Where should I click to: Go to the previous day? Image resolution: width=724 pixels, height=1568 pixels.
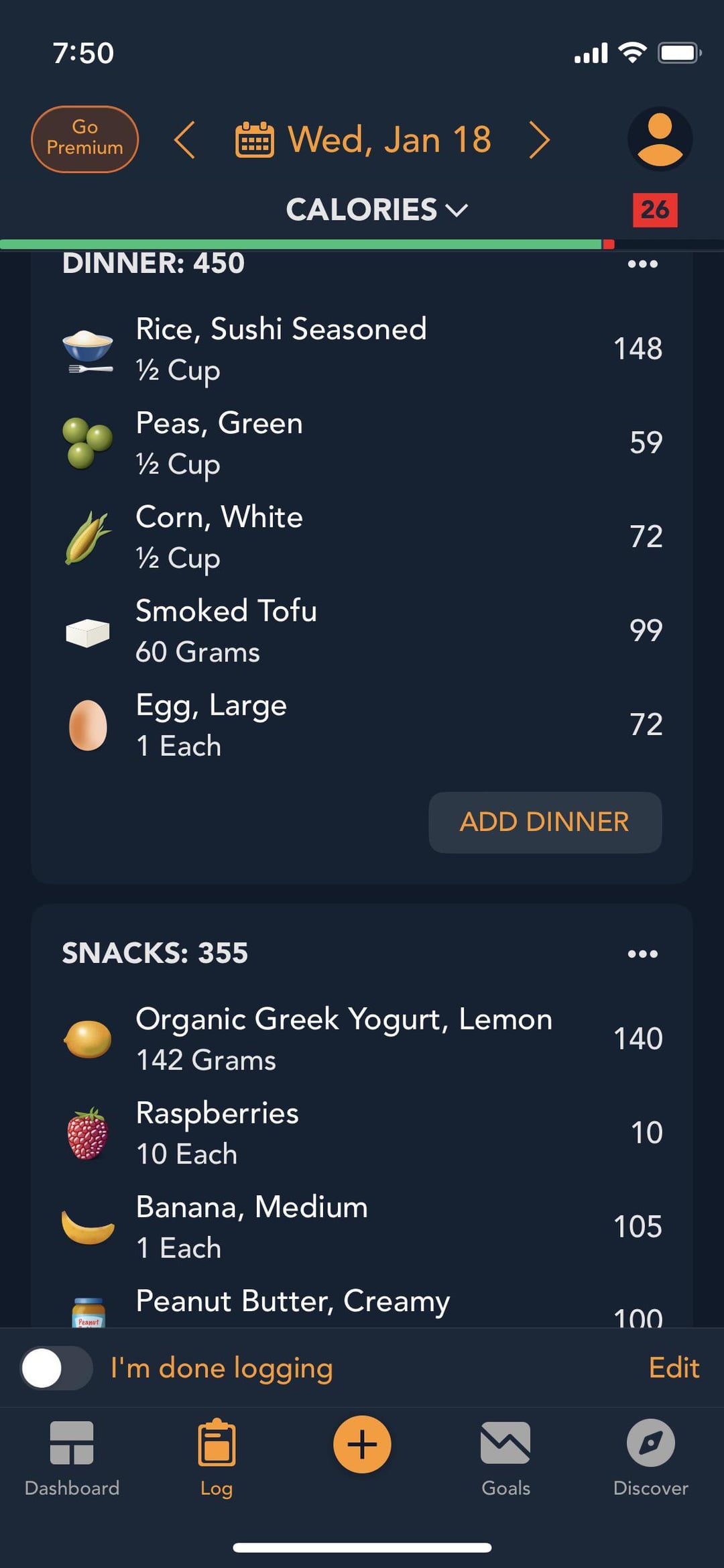pos(184,139)
